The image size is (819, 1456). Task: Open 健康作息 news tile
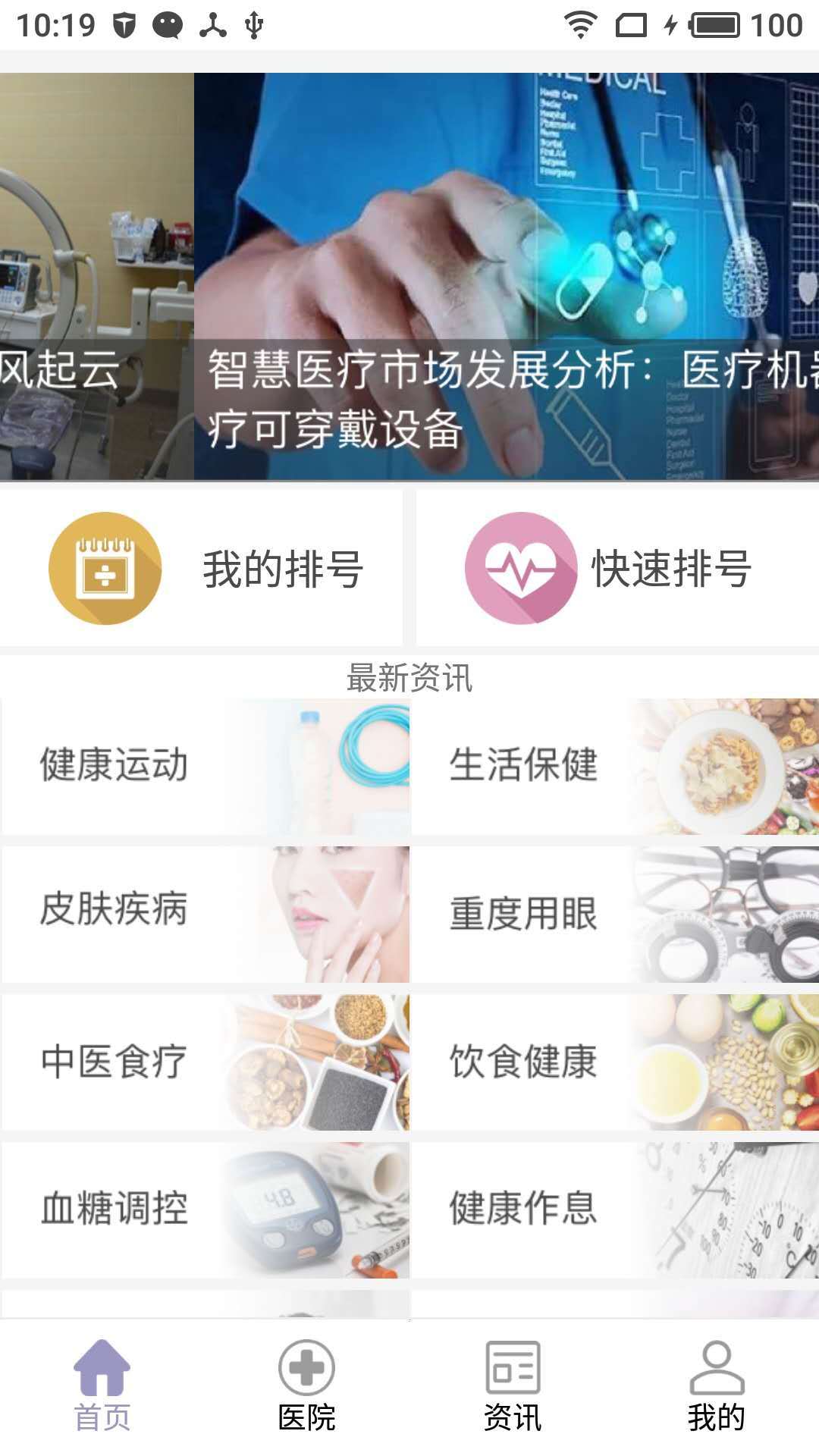(x=615, y=1209)
